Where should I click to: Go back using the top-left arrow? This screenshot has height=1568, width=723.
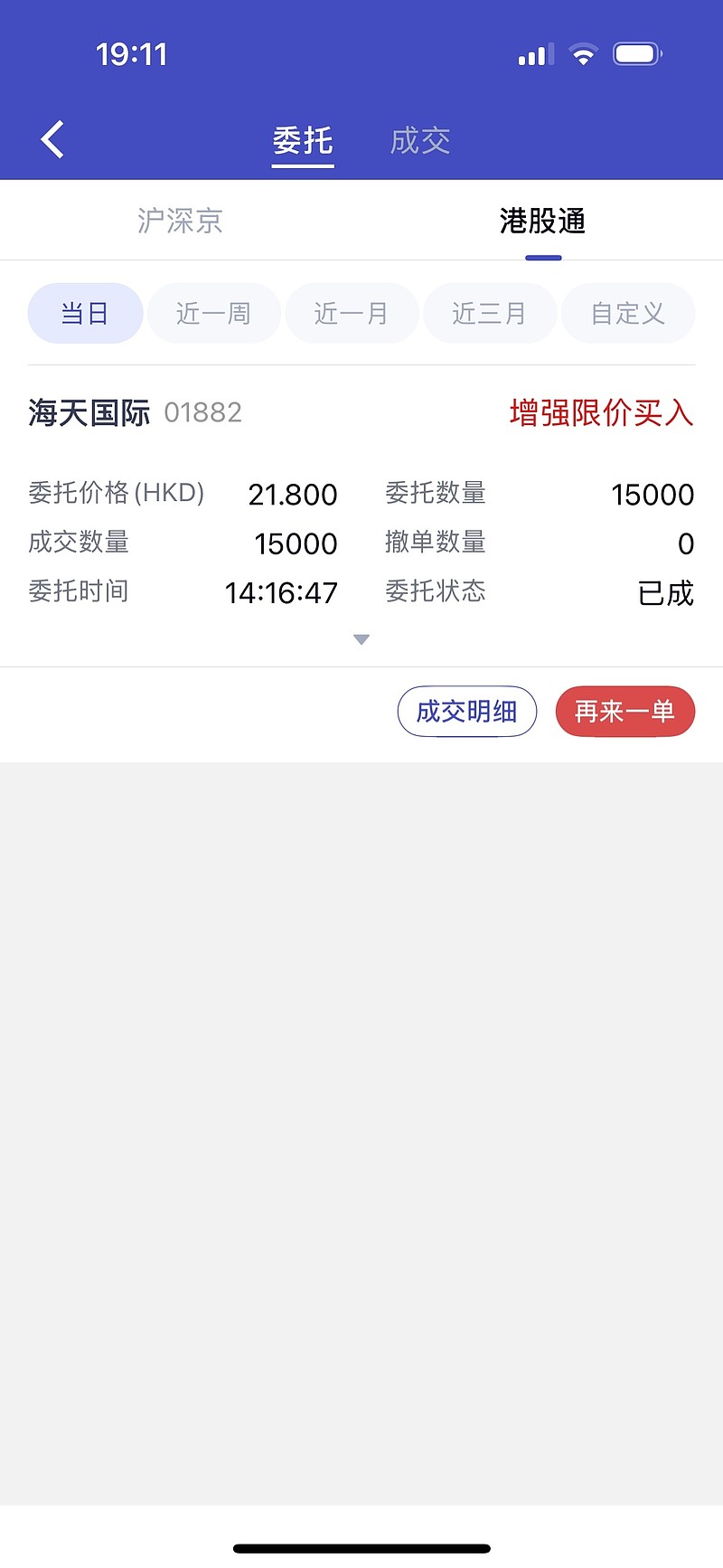click(x=52, y=140)
